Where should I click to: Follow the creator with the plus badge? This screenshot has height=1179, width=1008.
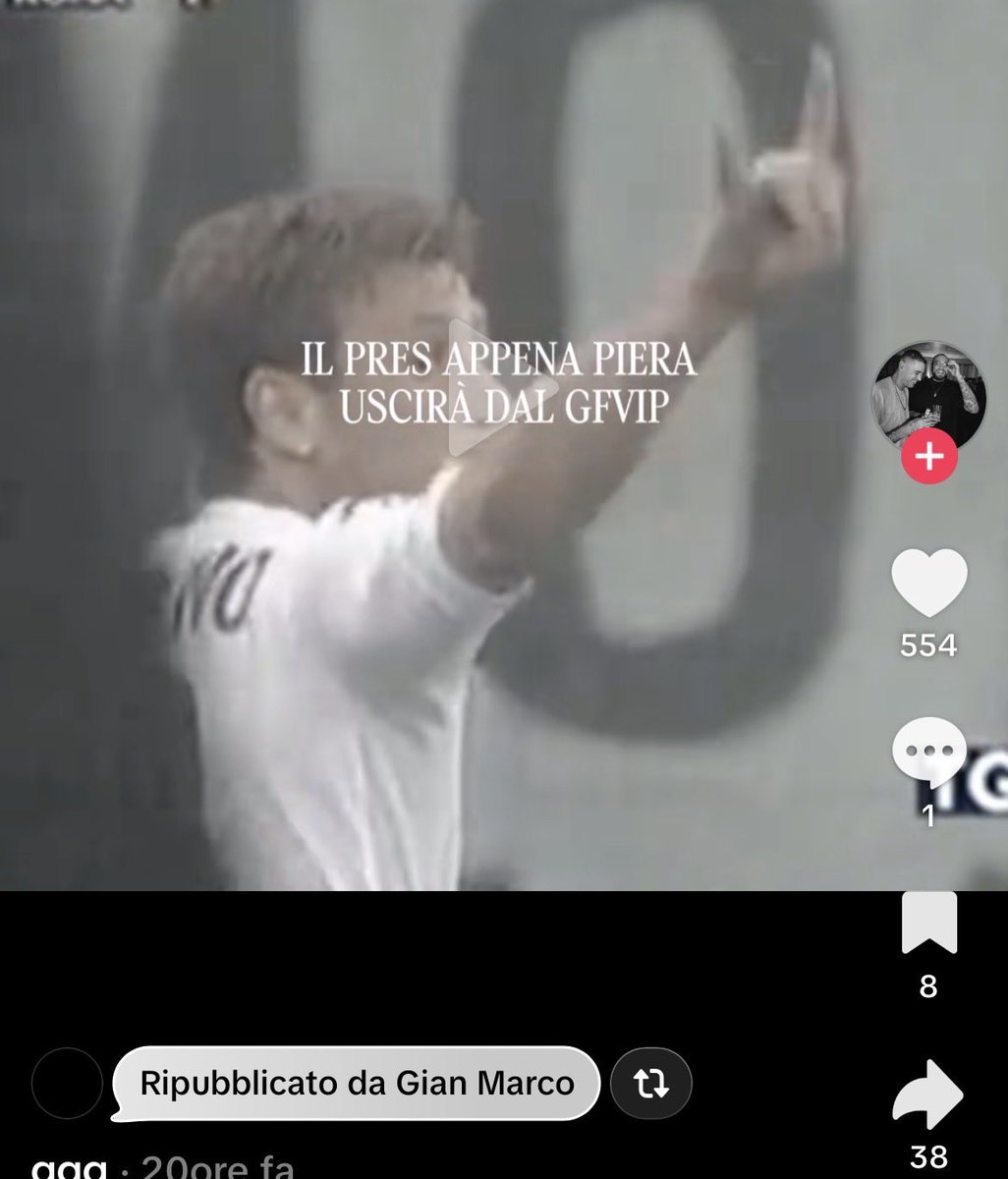[x=929, y=456]
